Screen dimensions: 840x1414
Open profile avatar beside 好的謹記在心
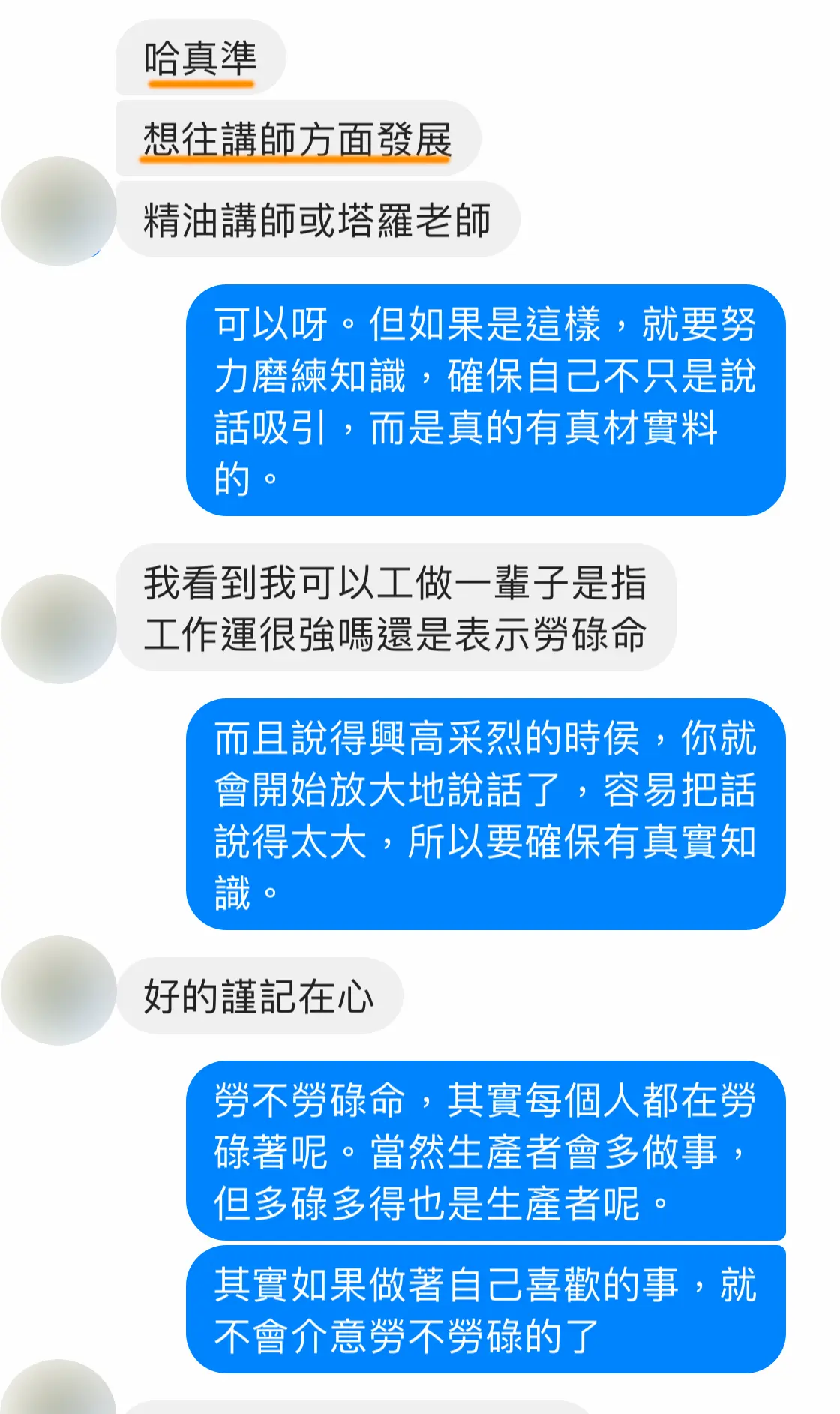pyautogui.click(x=58, y=990)
